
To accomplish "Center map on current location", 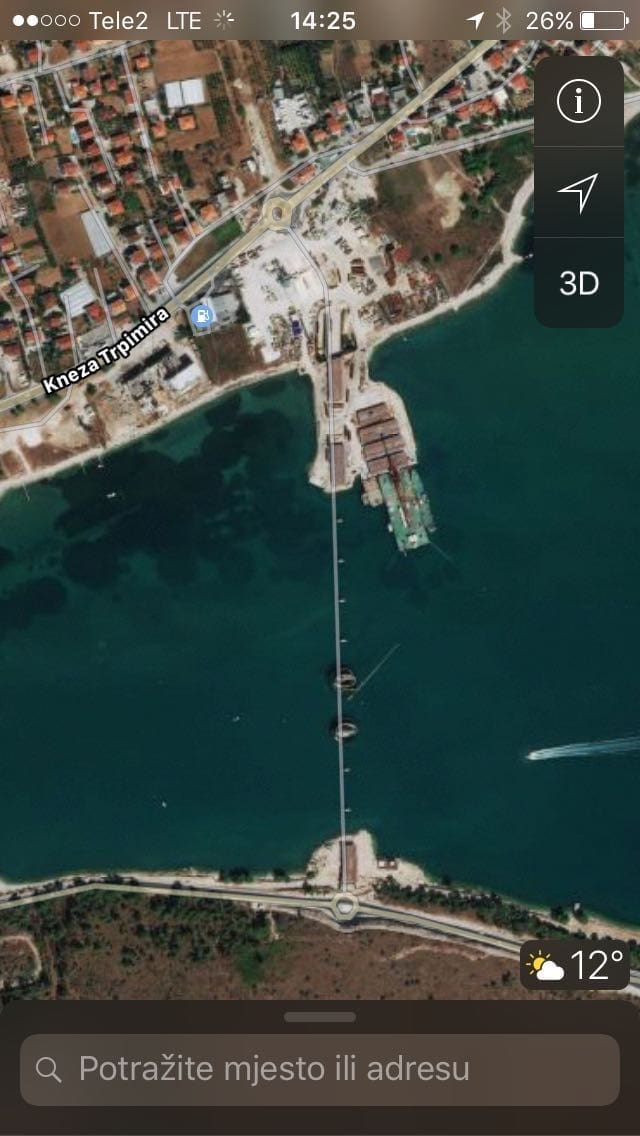I will click(x=578, y=192).
